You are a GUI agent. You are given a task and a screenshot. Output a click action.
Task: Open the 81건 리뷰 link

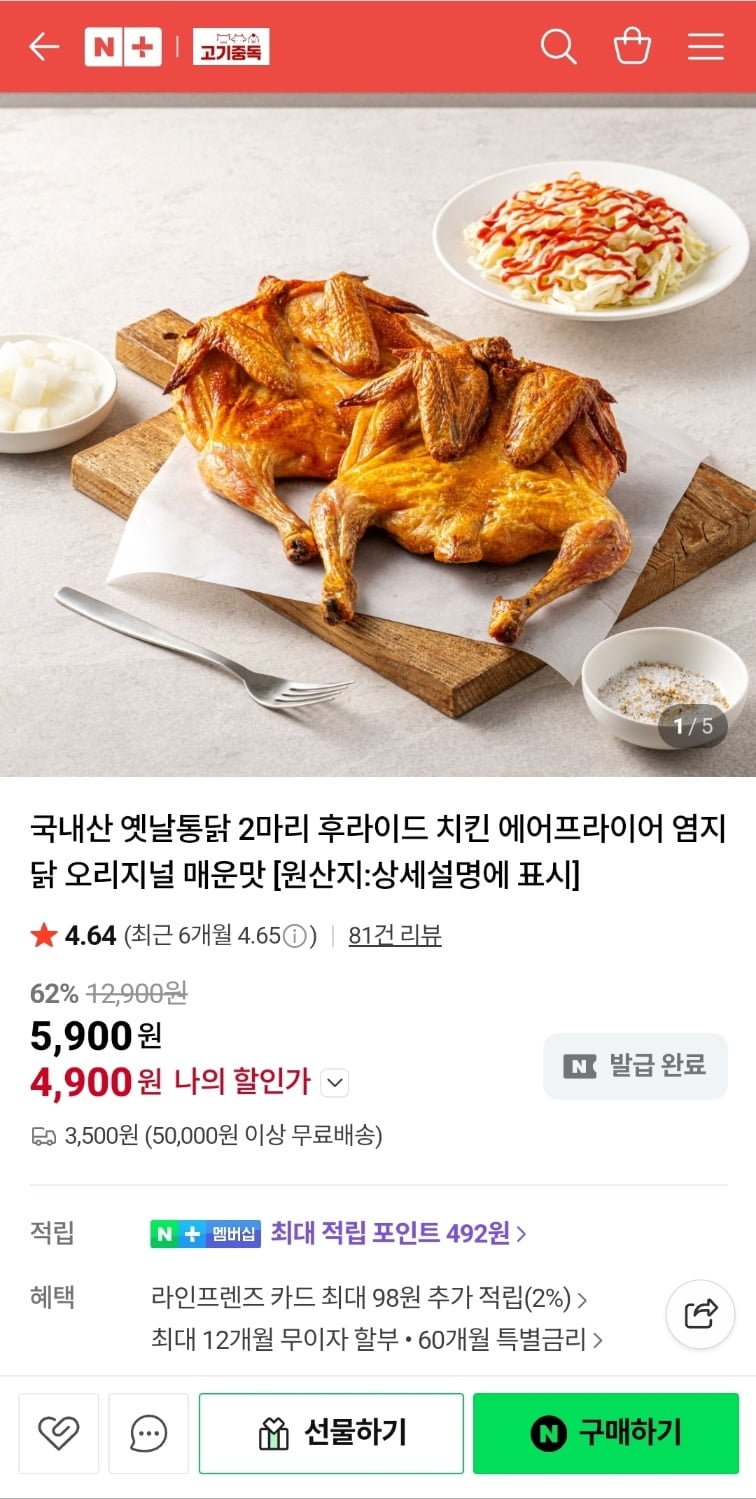pos(394,936)
